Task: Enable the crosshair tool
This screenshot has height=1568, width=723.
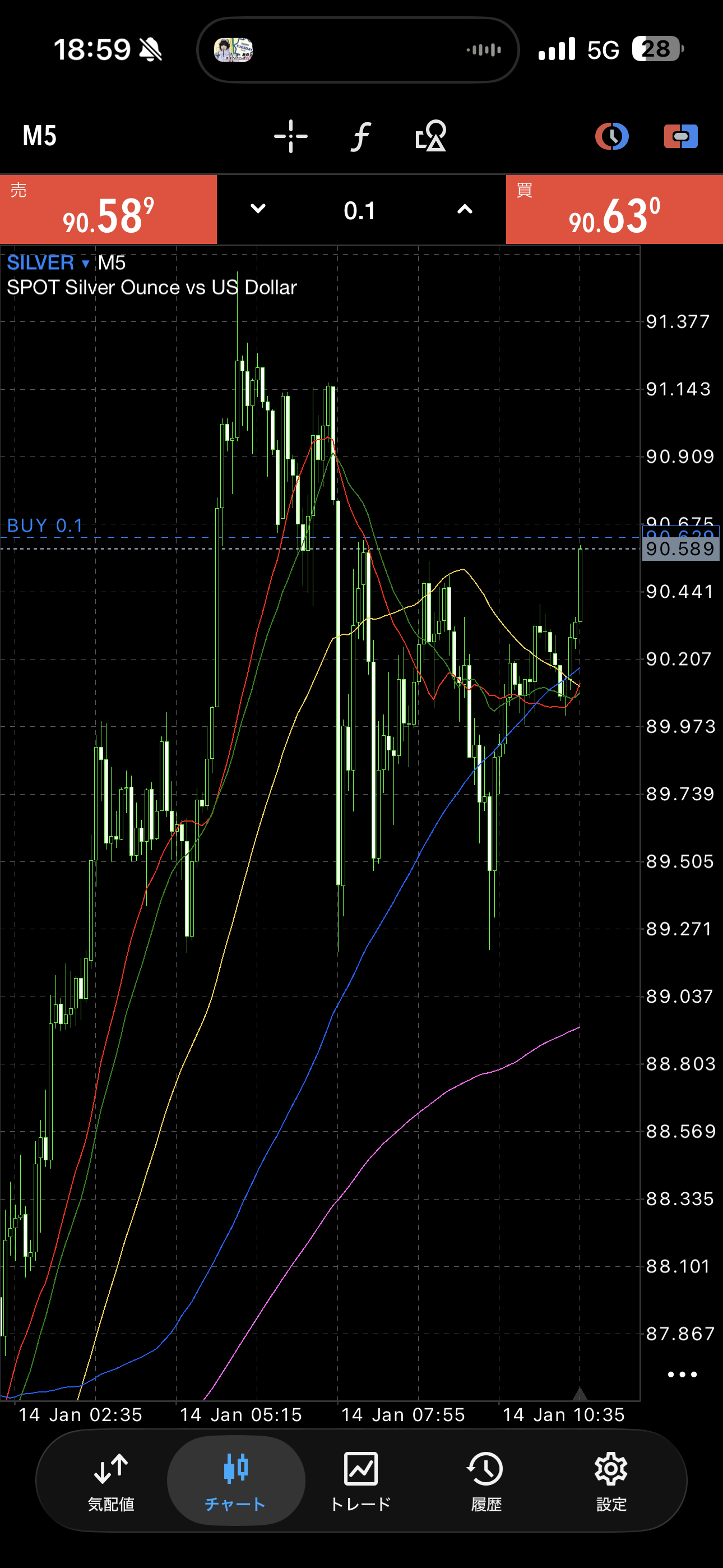Action: coord(290,136)
